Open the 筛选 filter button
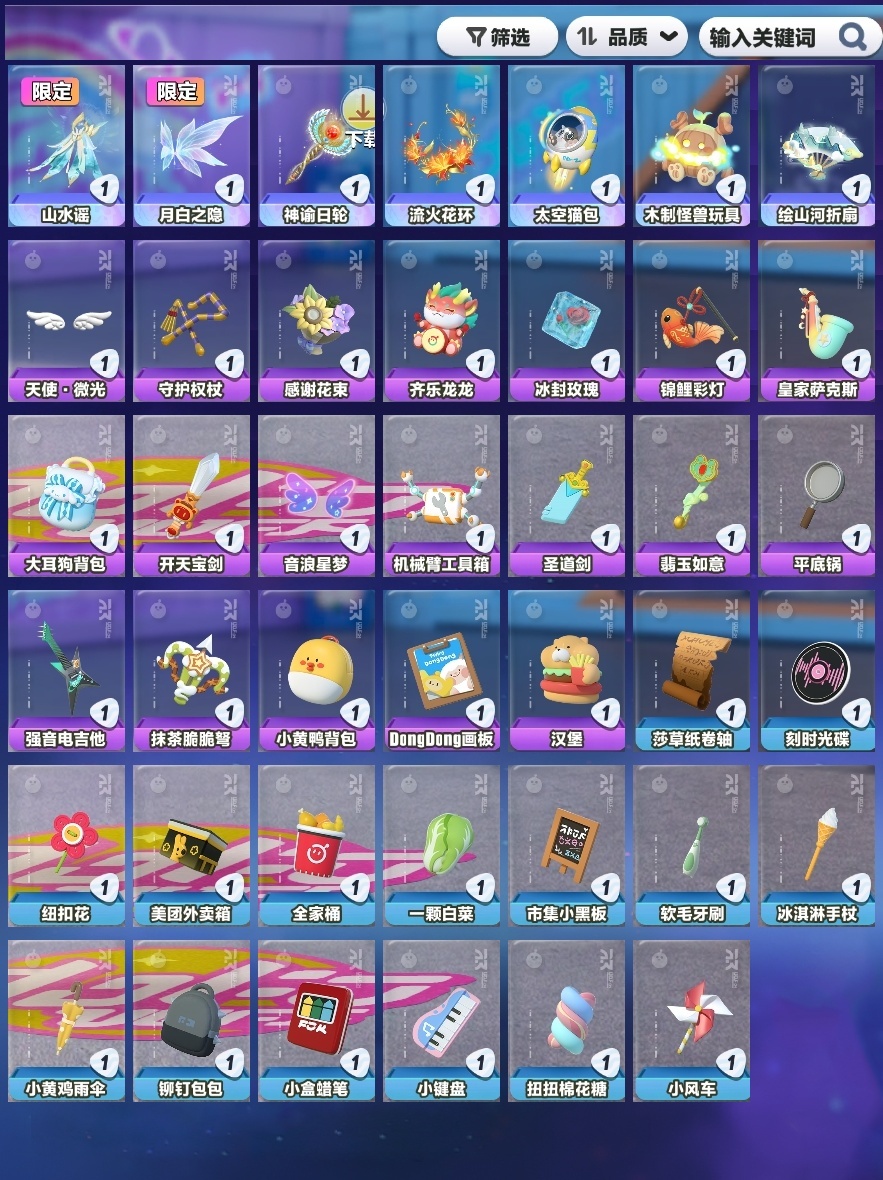Viewport: 883px width, 1180px height. click(497, 37)
